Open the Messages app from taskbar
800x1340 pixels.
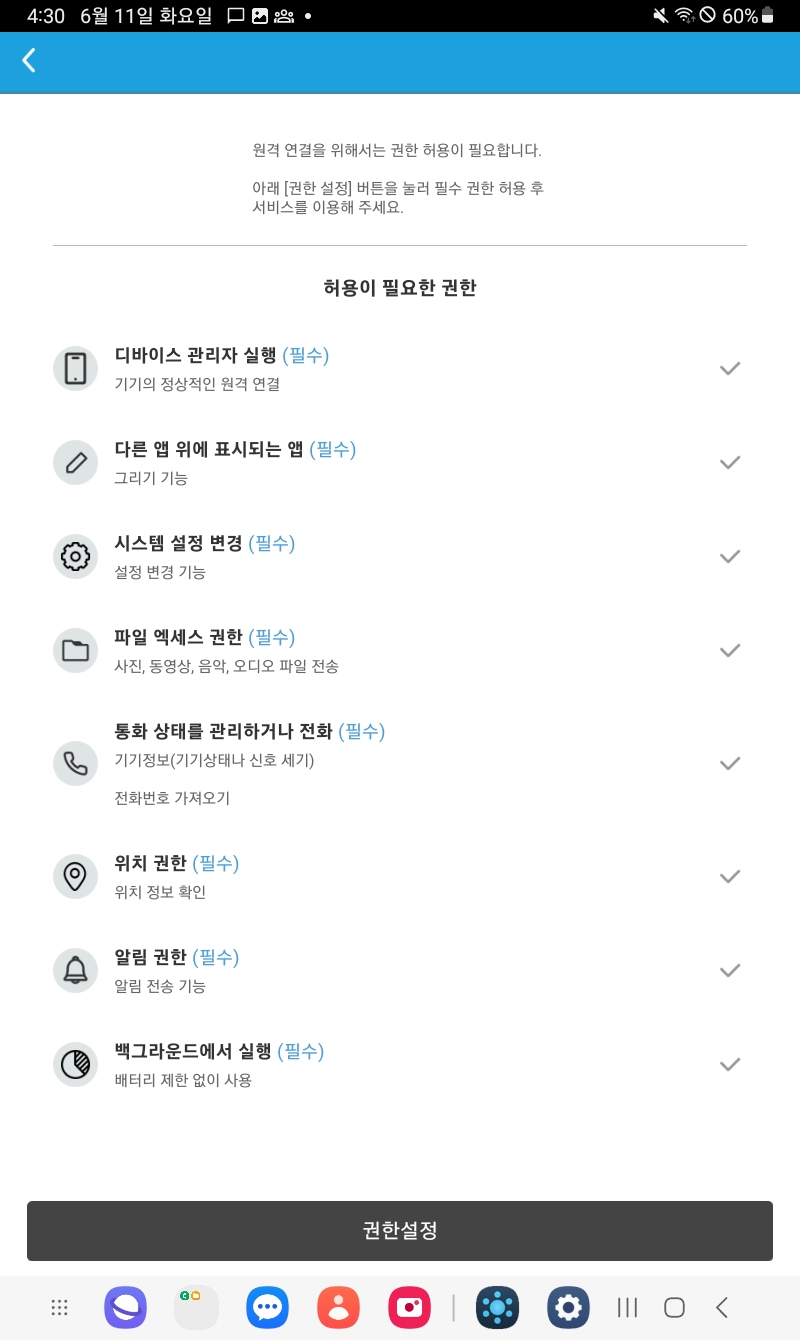tap(267, 1307)
